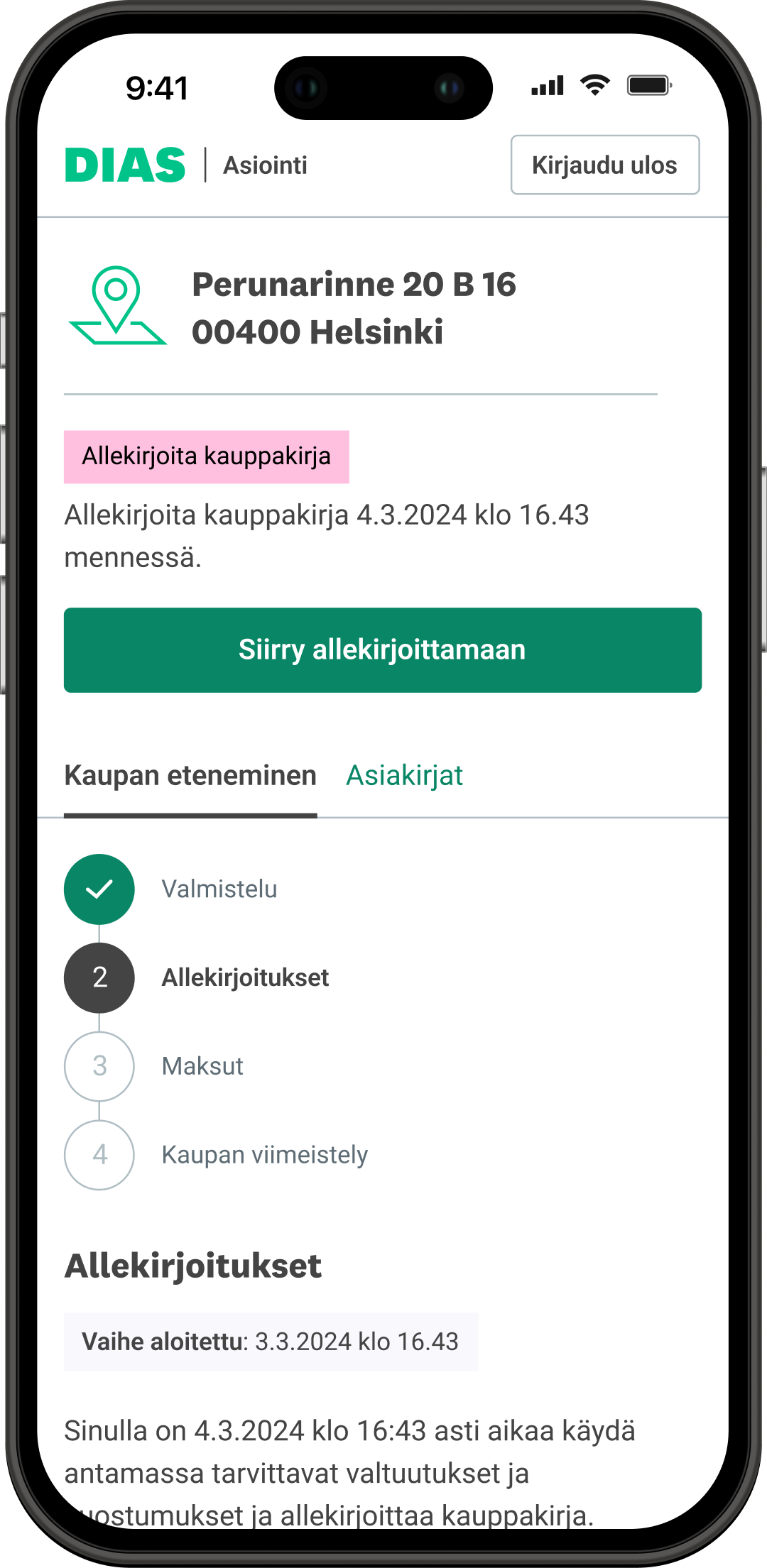
Task: Select the Kaupan eteneminen tab
Action: 190,776
